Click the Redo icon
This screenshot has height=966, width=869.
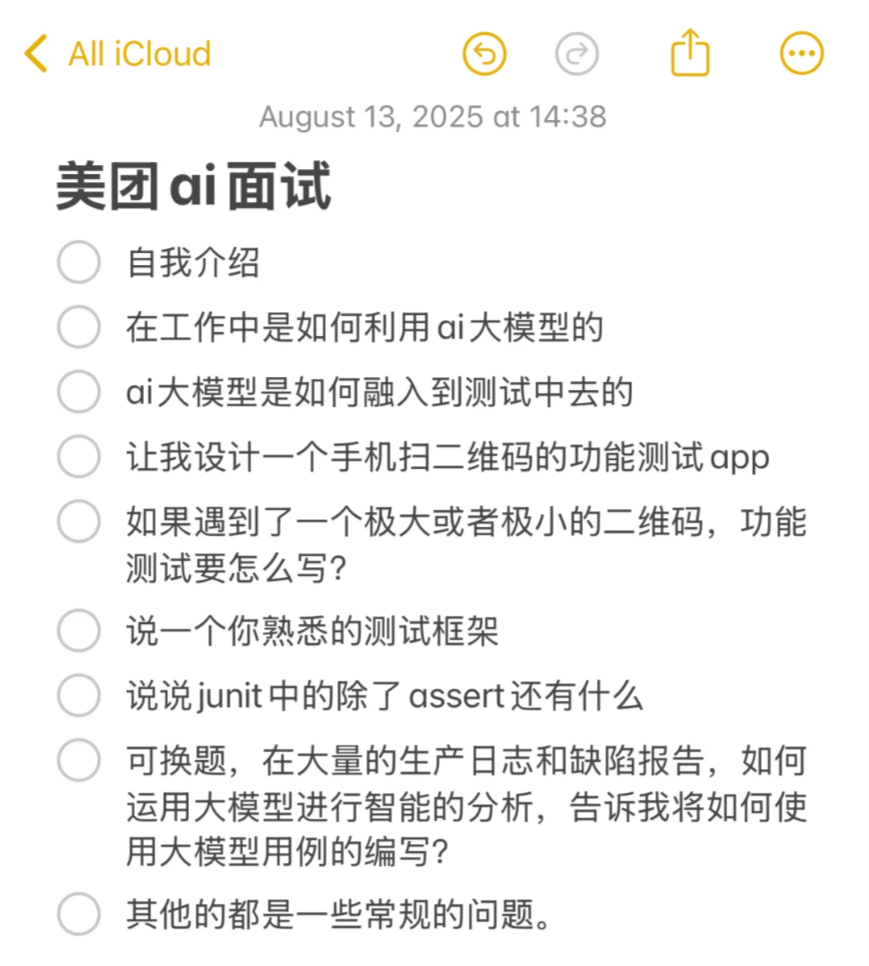pyautogui.click(x=576, y=54)
